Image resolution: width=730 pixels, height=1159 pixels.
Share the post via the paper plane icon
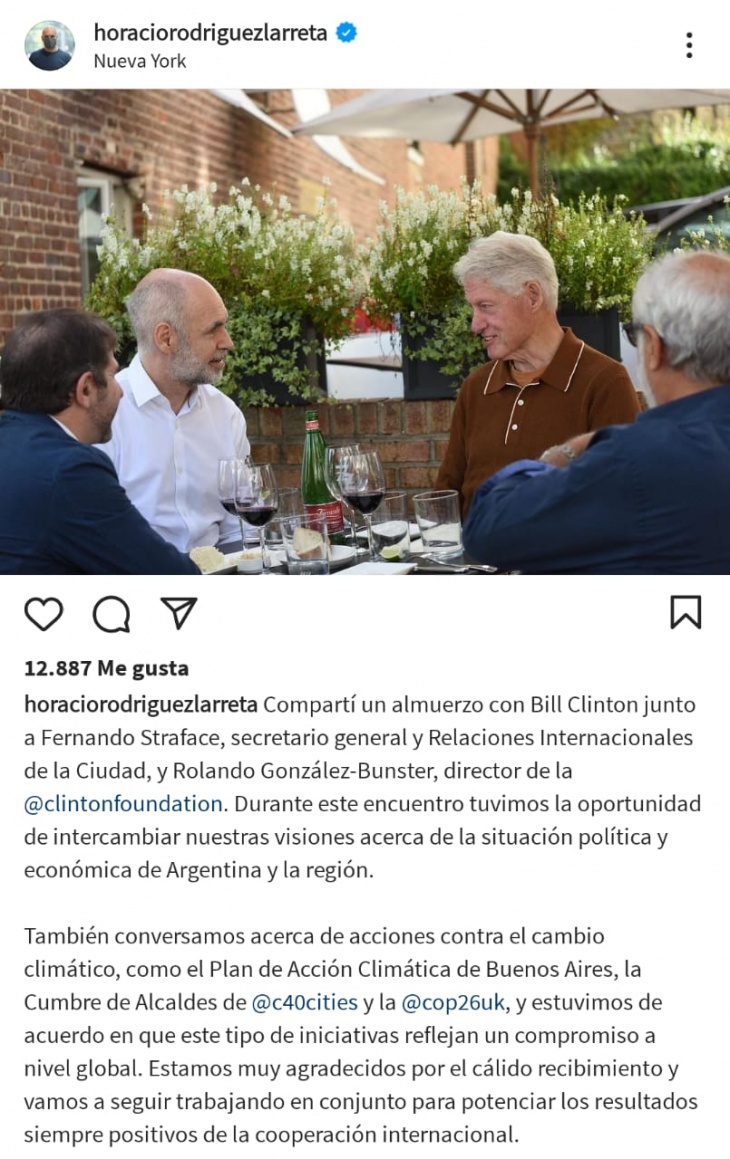(179, 612)
